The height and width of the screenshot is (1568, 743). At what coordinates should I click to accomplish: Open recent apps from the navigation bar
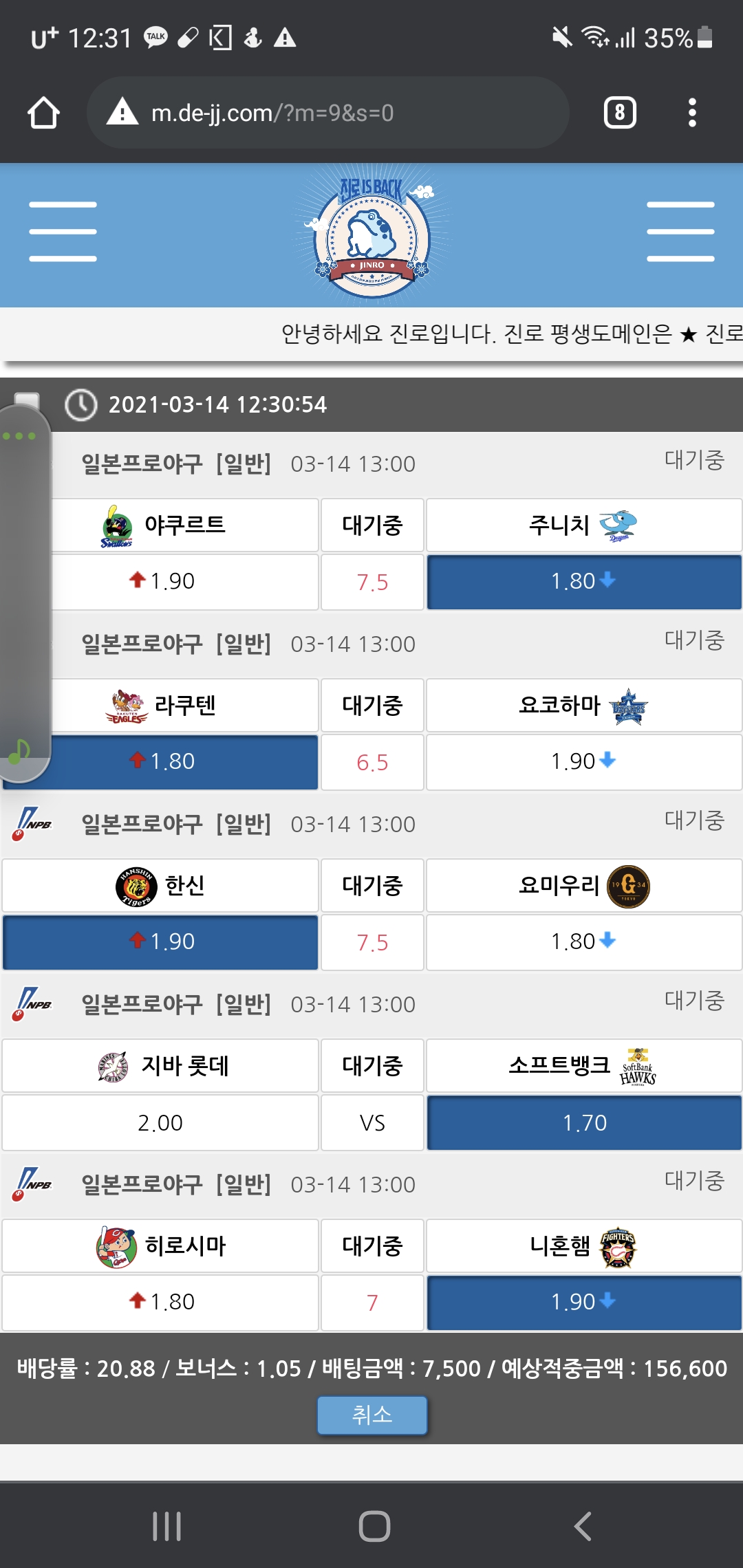[x=166, y=1526]
